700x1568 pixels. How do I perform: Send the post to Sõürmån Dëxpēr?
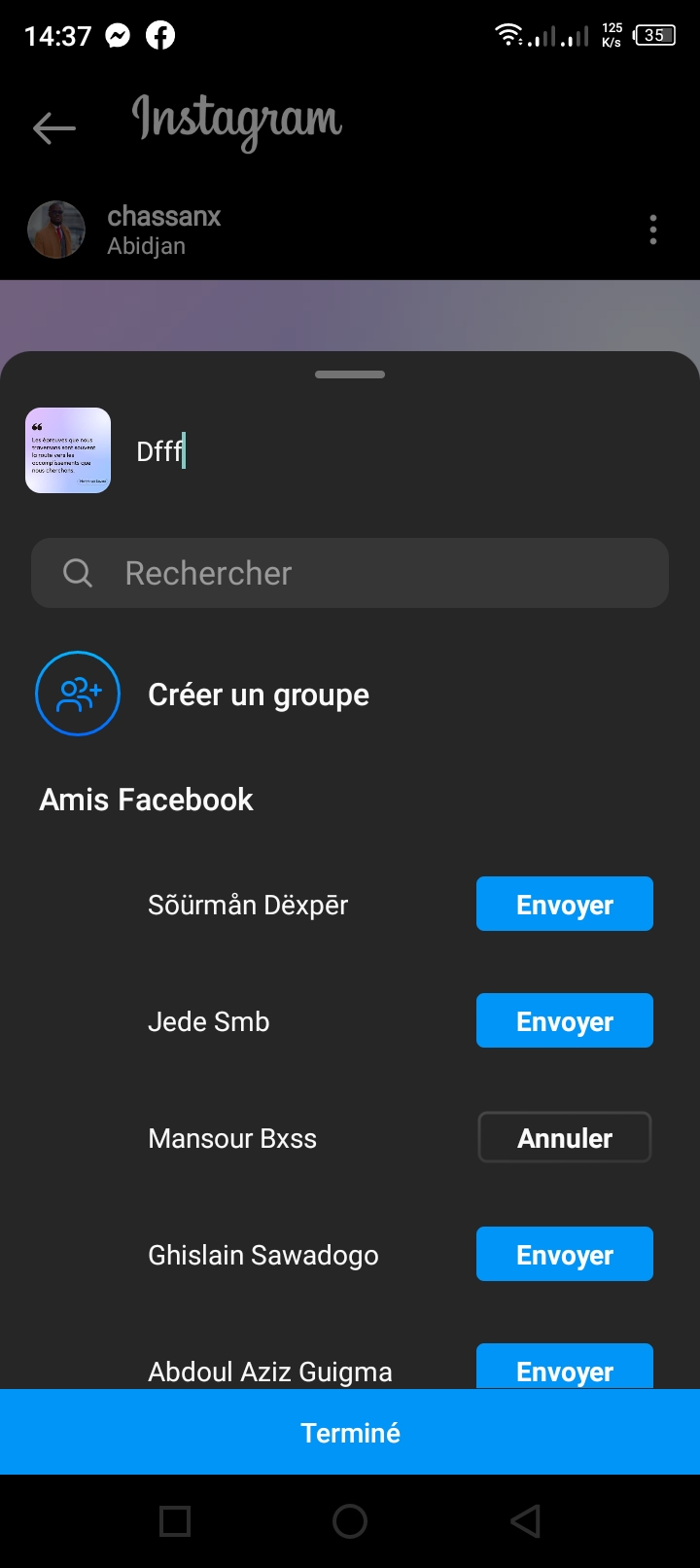point(564,904)
